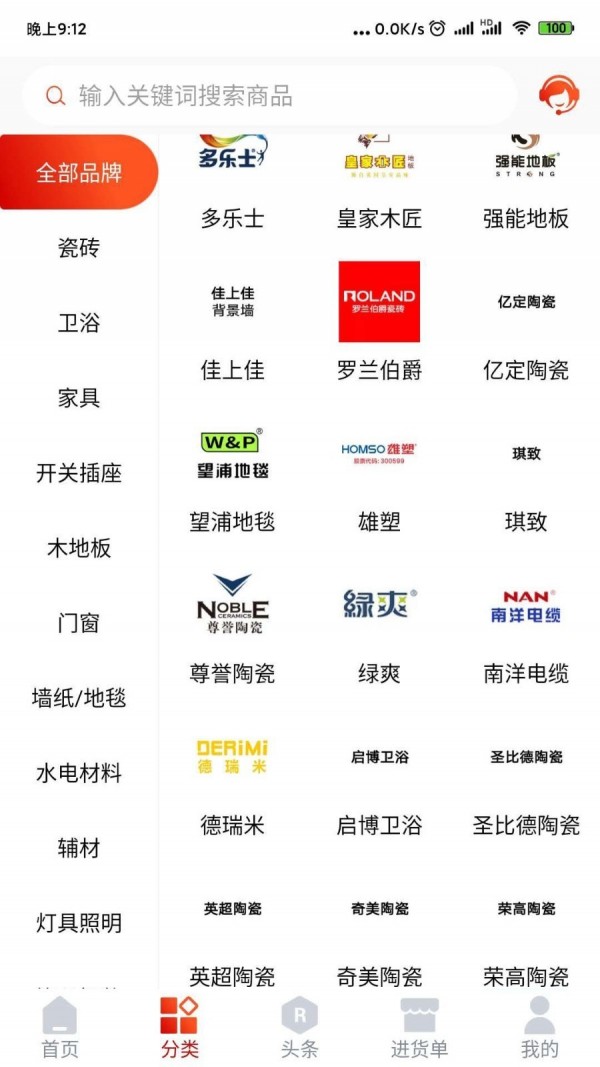Open the 绿爽 brand tile
The height and width of the screenshot is (1067, 600).
tap(379, 628)
